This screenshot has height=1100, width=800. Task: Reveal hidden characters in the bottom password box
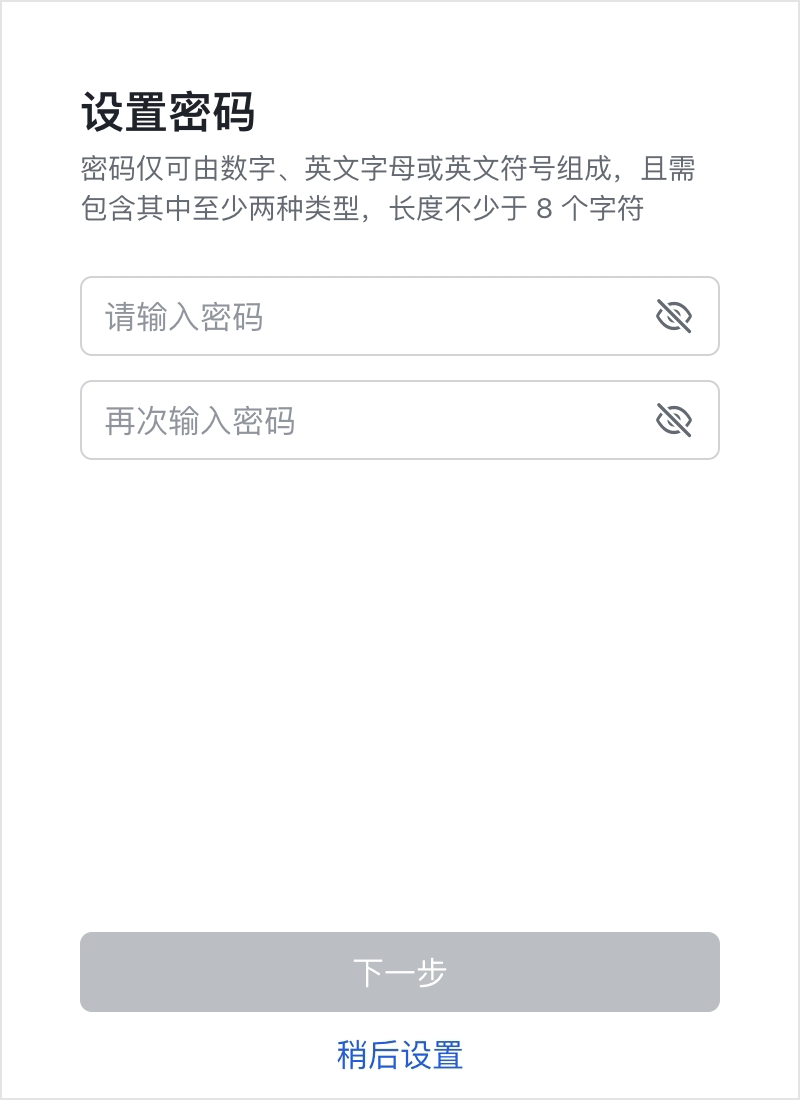coord(675,420)
